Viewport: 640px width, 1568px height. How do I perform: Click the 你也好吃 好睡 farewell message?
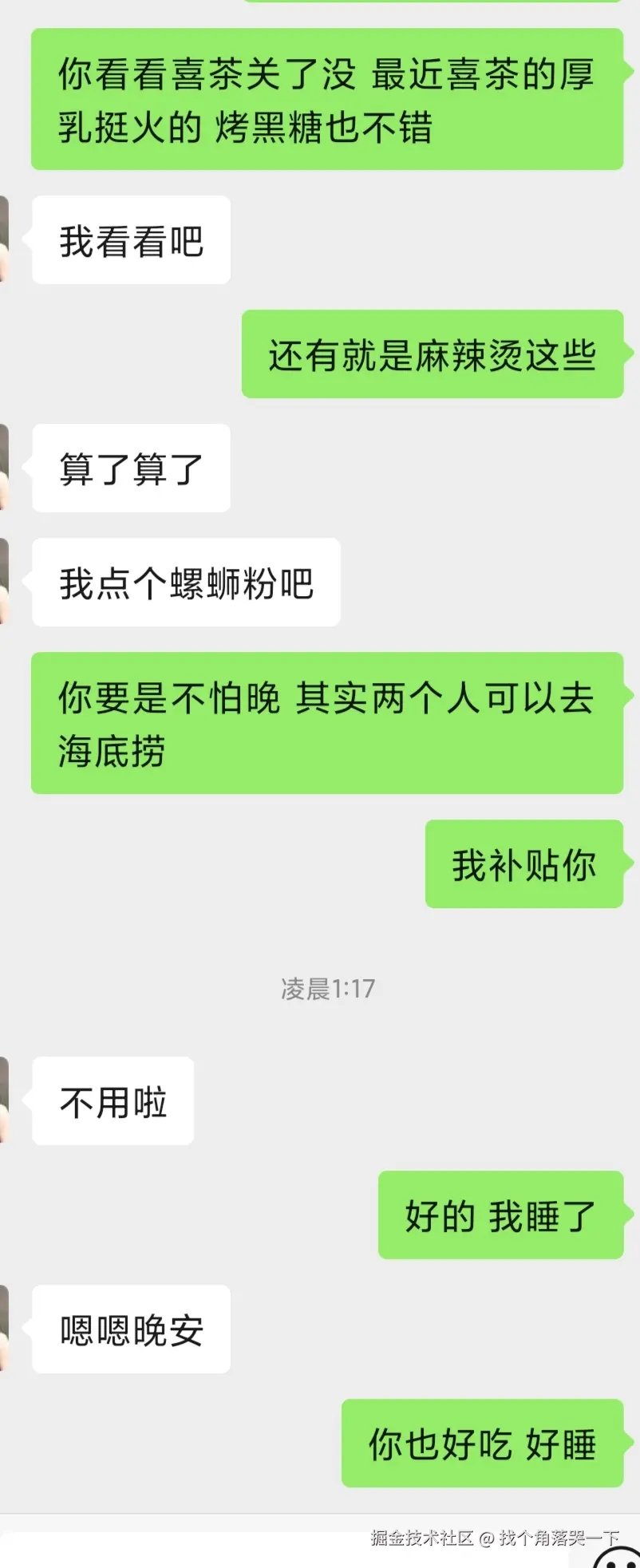tap(482, 1445)
